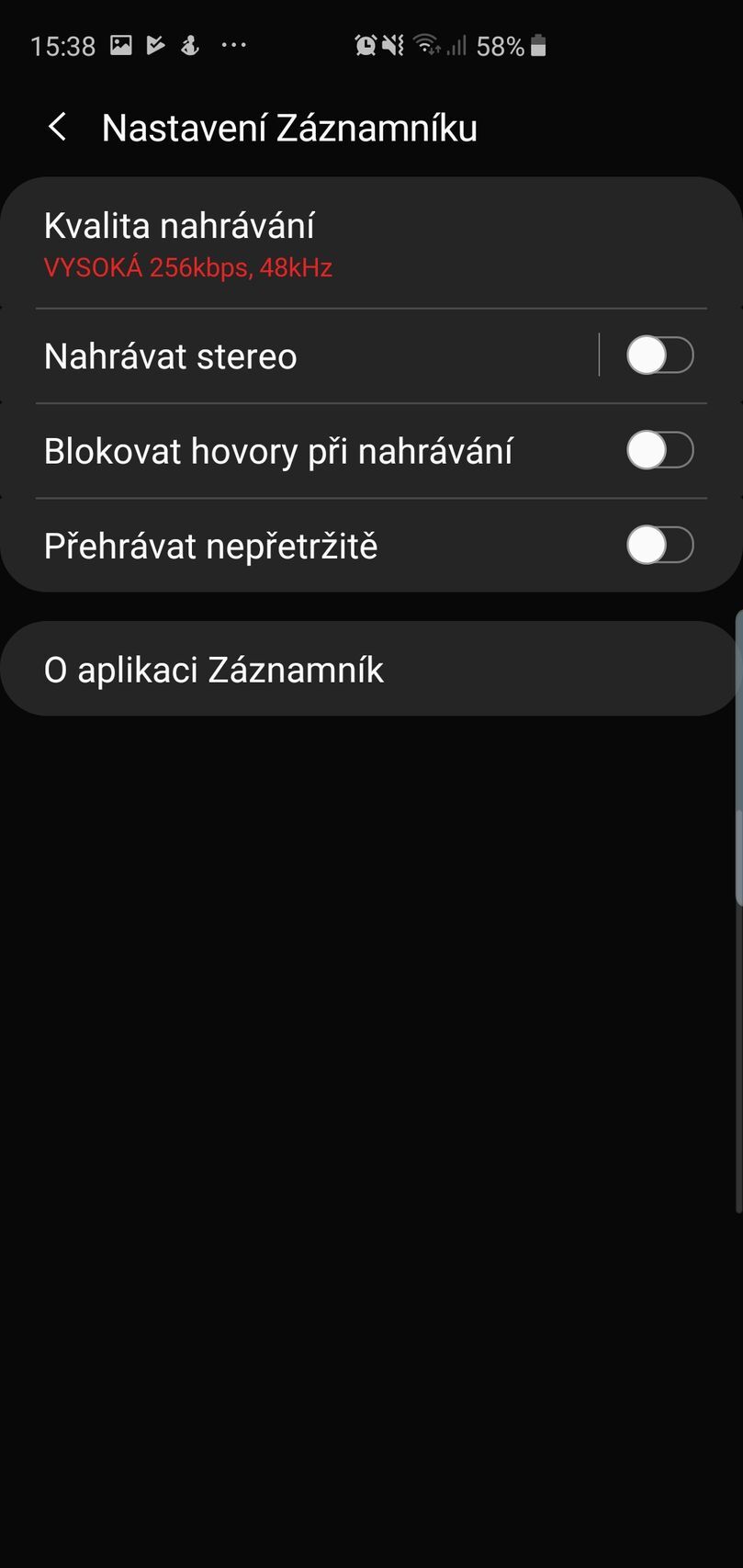Tap the Google Play notification icon
Screen dimensions: 743x1568
(x=156, y=45)
